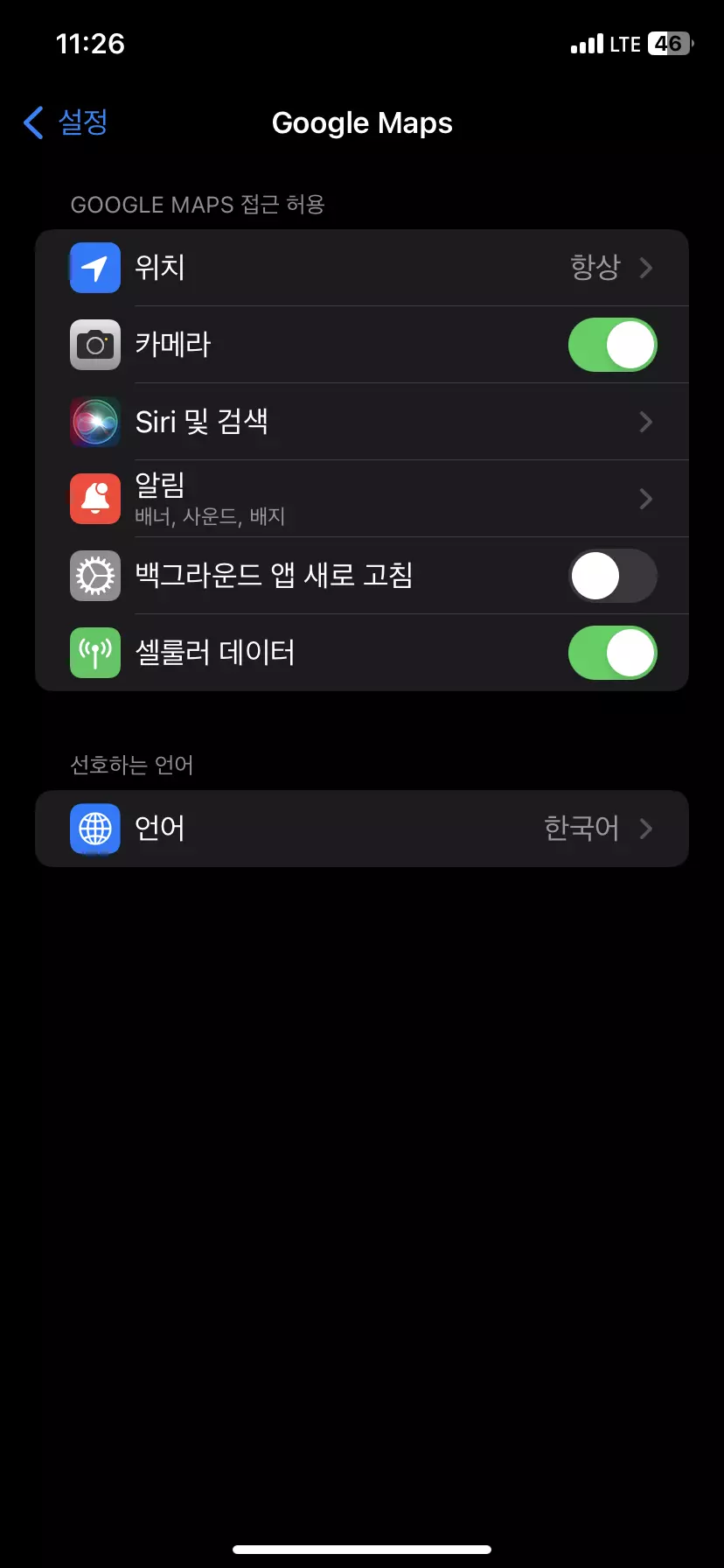Select the Google Maps title header
Screen dimensions: 724x1568
pos(362,122)
